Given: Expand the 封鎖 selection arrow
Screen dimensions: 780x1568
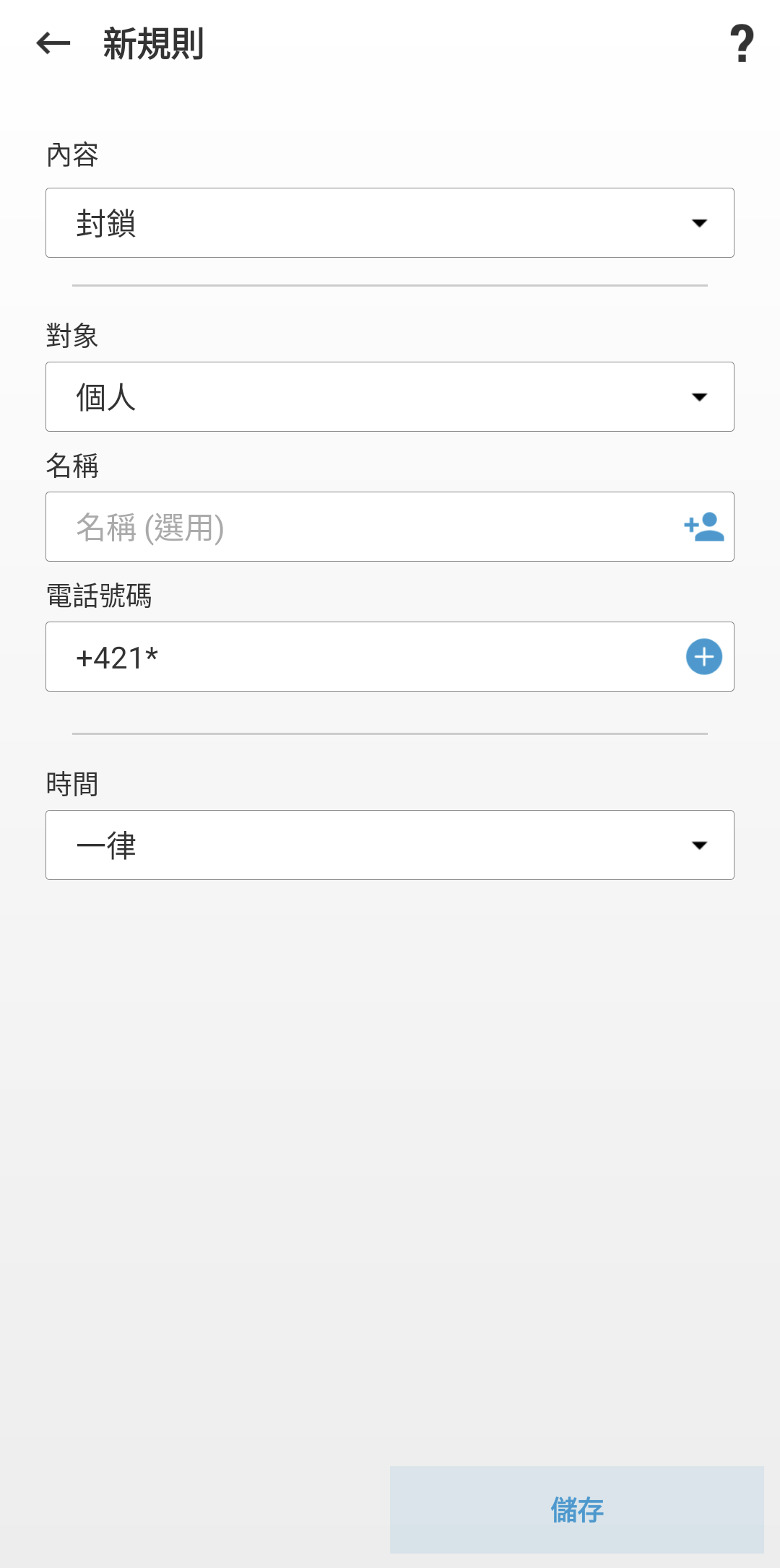Looking at the screenshot, I should click(x=700, y=224).
